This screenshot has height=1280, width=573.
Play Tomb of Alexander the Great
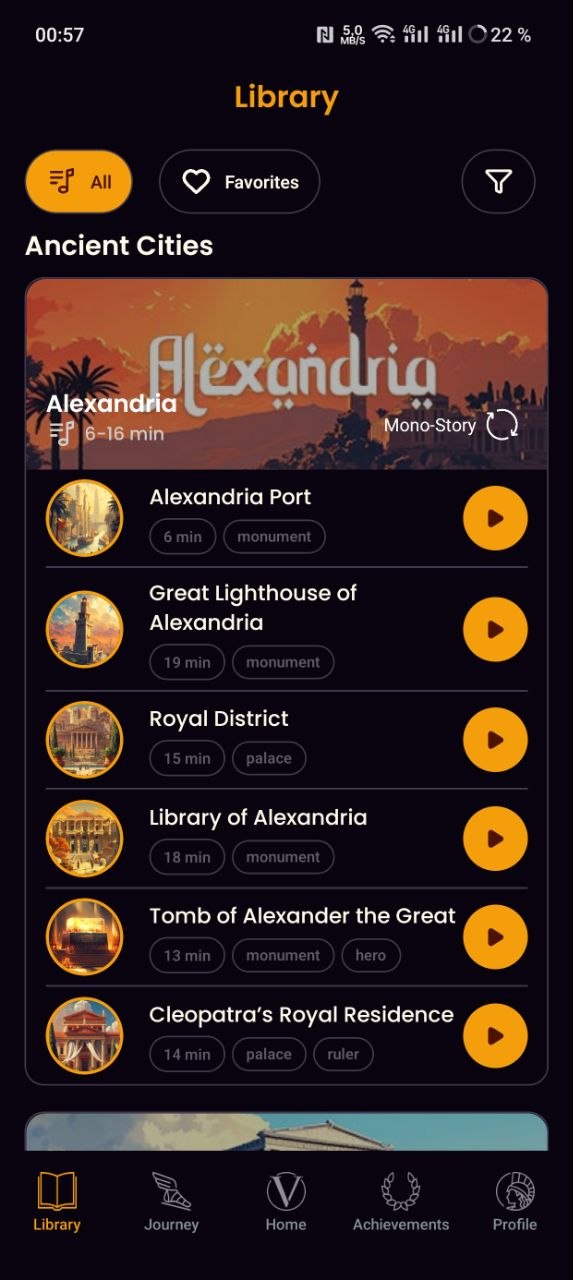pyautogui.click(x=495, y=937)
